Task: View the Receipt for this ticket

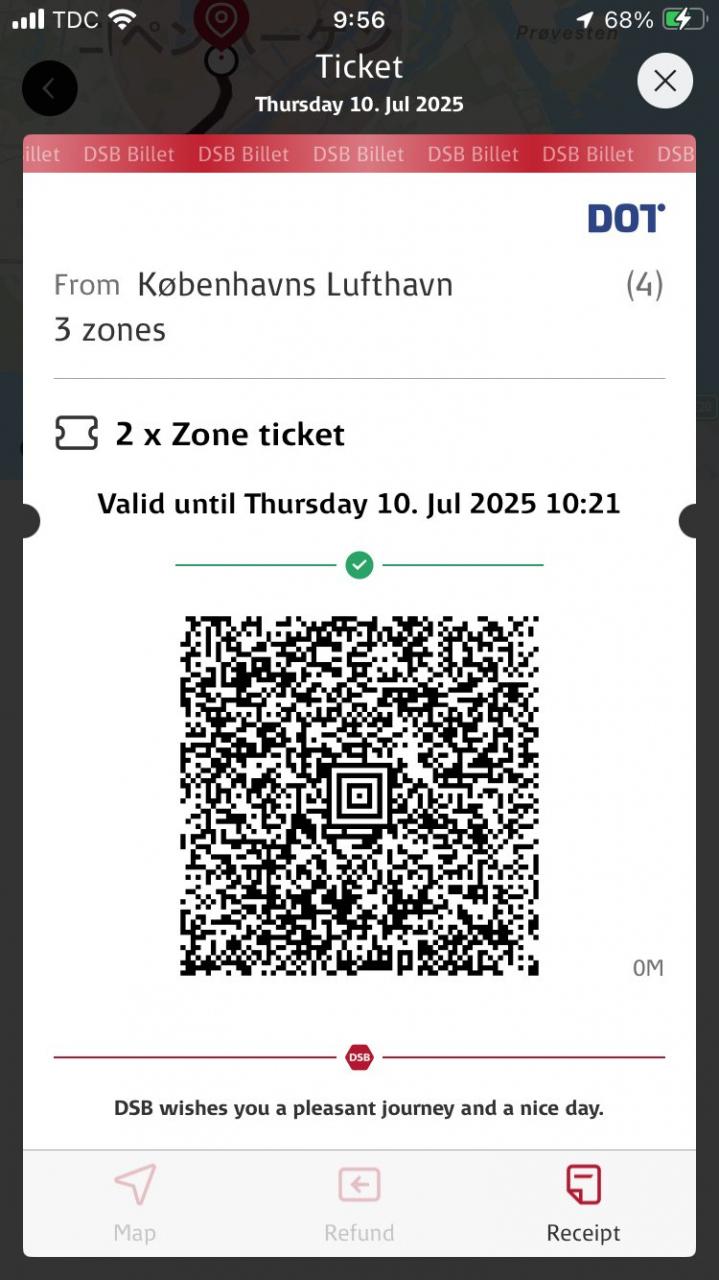Action: 583,1203
